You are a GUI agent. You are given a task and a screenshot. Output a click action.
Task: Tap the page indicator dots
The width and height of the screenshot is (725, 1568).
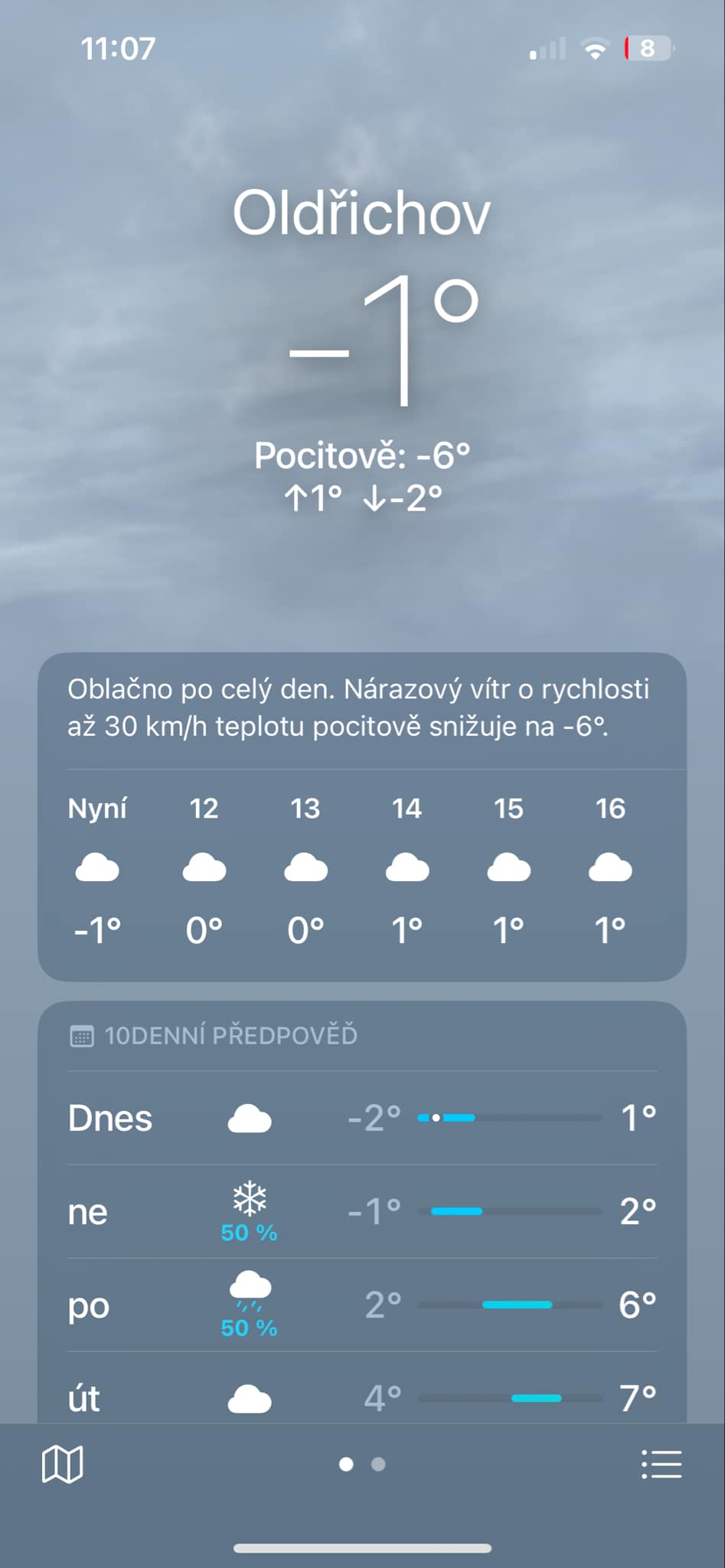click(362, 1465)
